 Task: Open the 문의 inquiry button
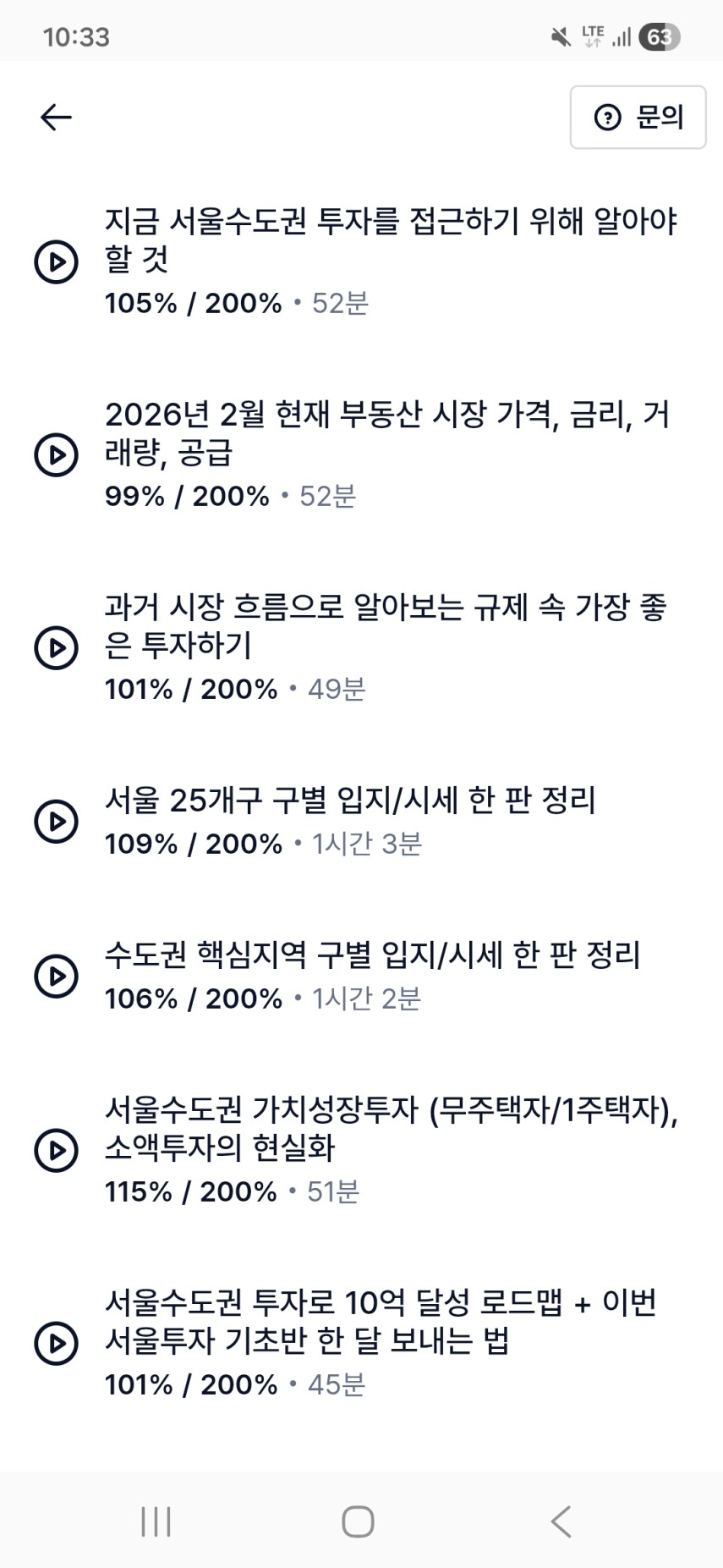(x=638, y=117)
